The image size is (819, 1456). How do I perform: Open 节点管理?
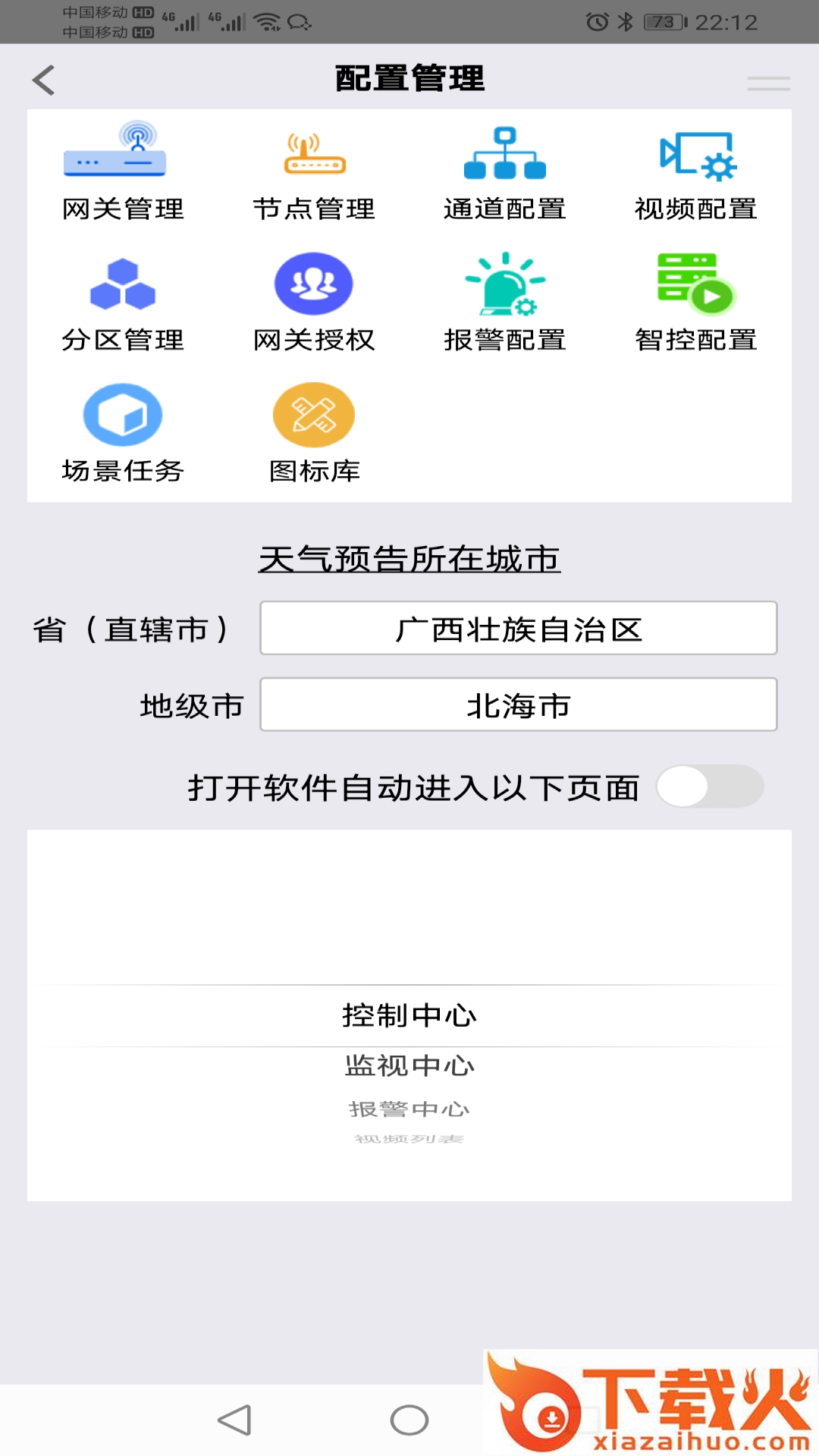tap(314, 171)
